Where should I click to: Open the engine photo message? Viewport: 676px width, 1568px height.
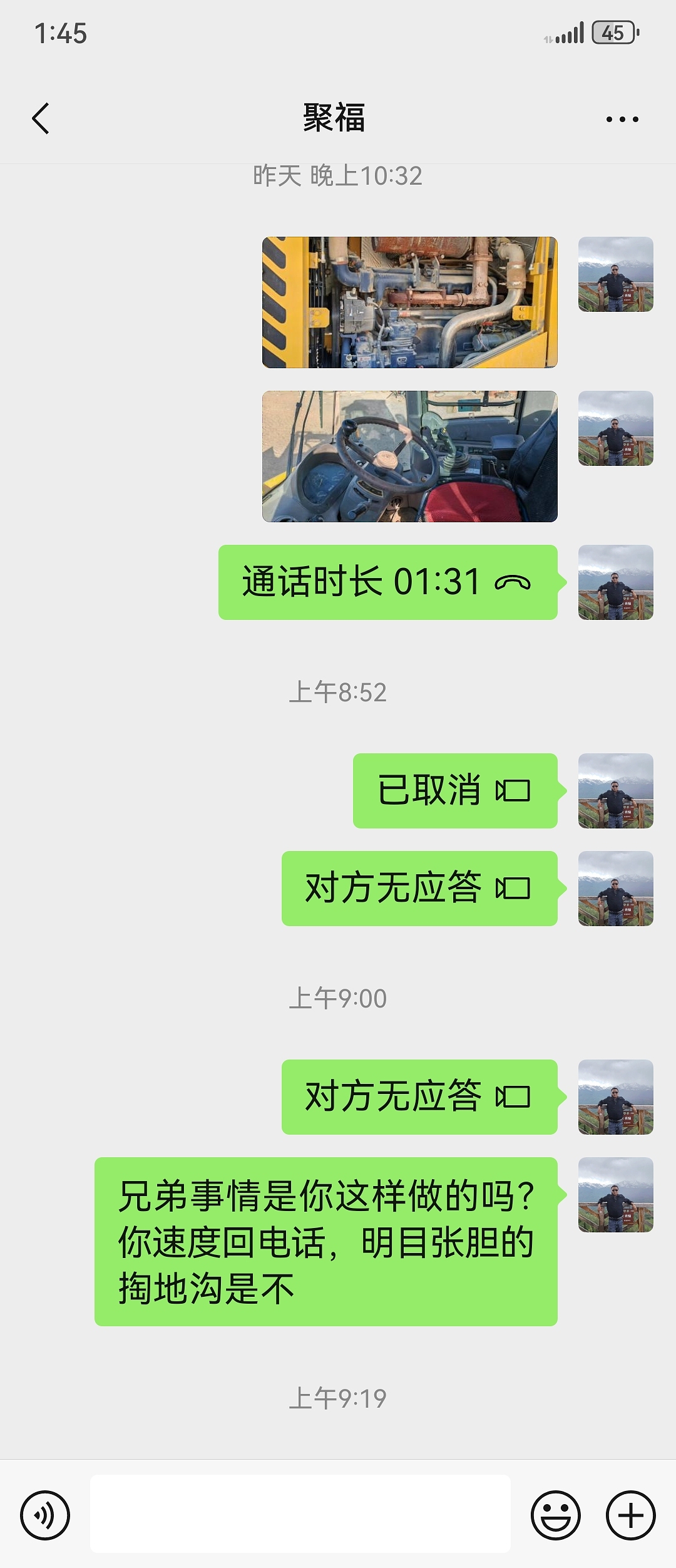tap(409, 302)
